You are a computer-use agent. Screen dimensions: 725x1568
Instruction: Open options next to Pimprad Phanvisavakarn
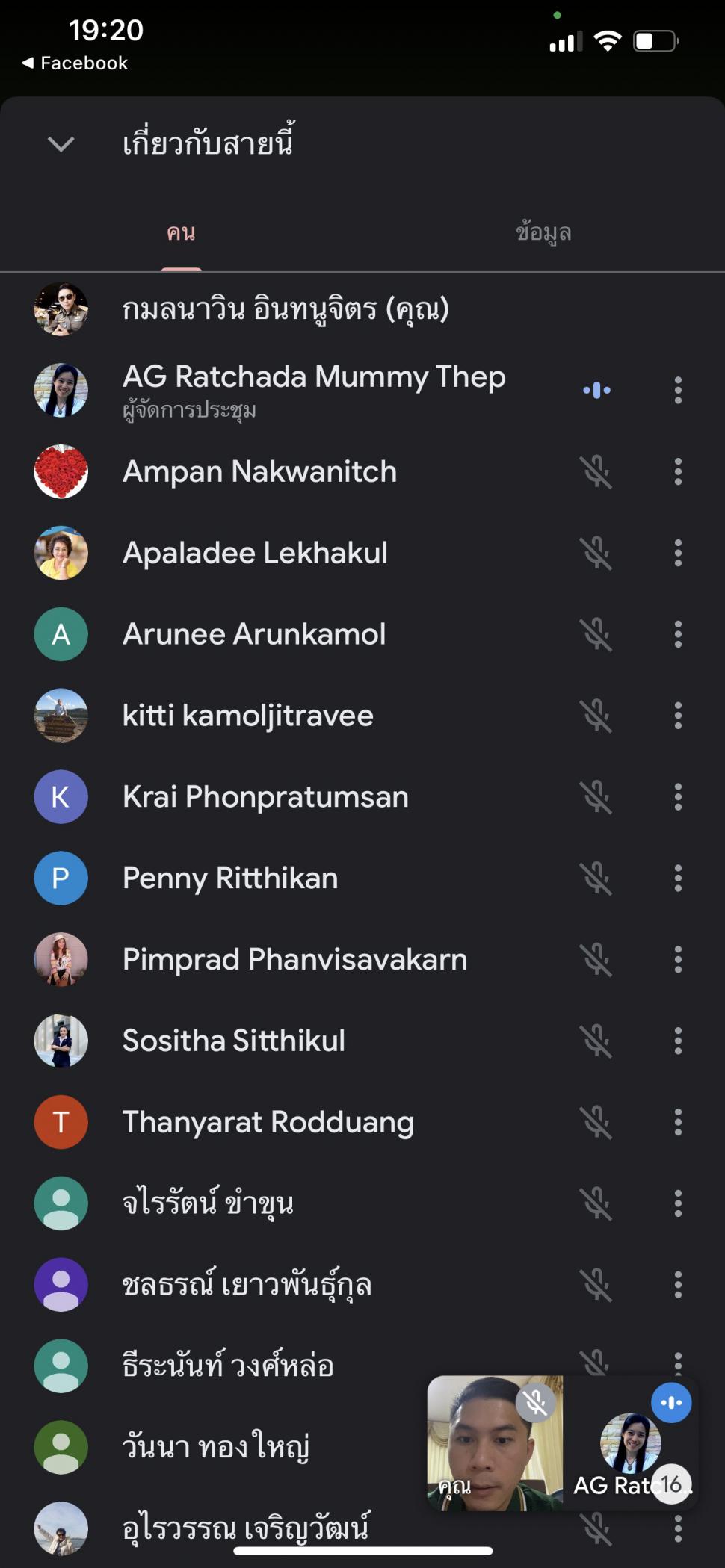coord(678,959)
